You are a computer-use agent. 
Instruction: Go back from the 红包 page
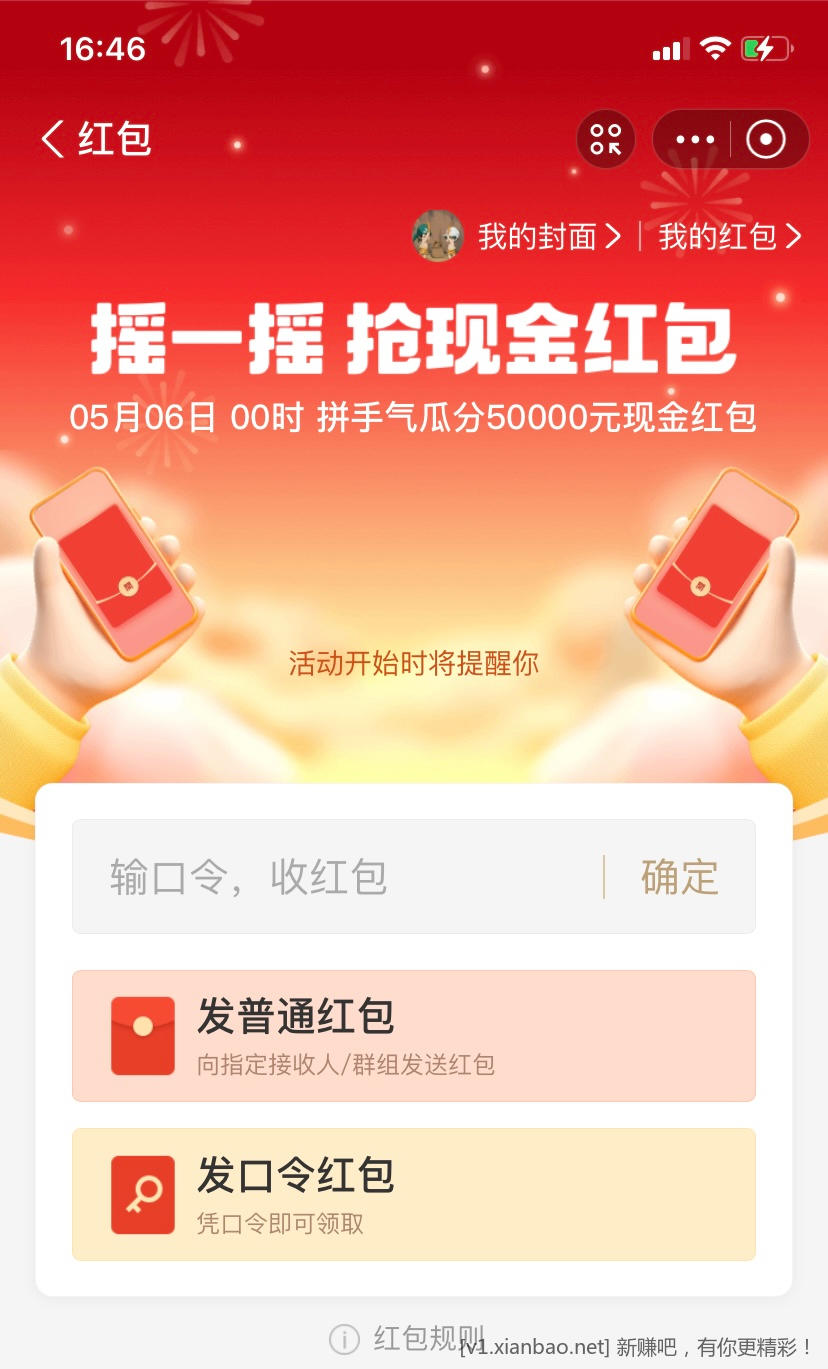[x=55, y=139]
